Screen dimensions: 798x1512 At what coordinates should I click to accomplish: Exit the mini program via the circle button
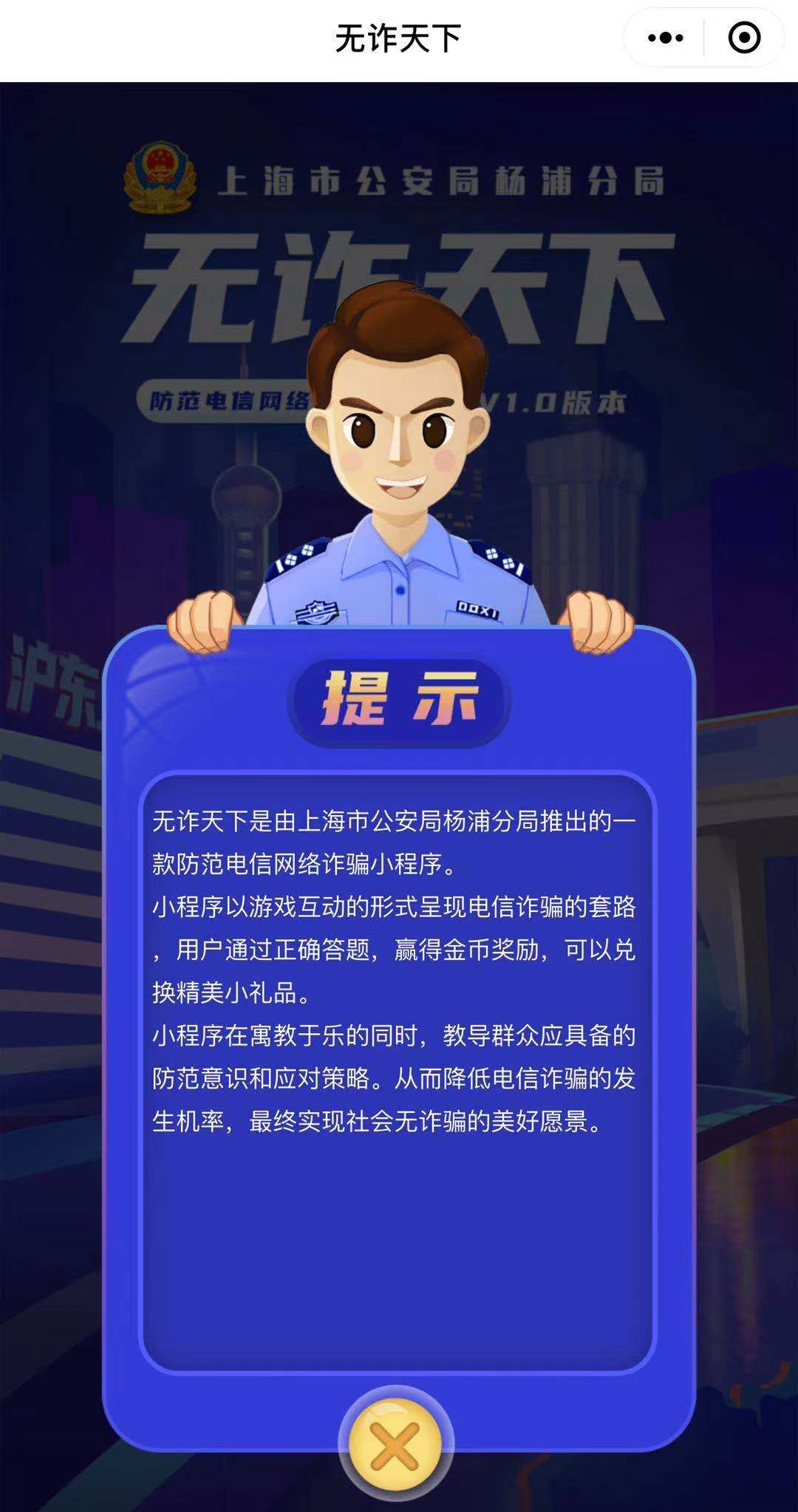(744, 38)
